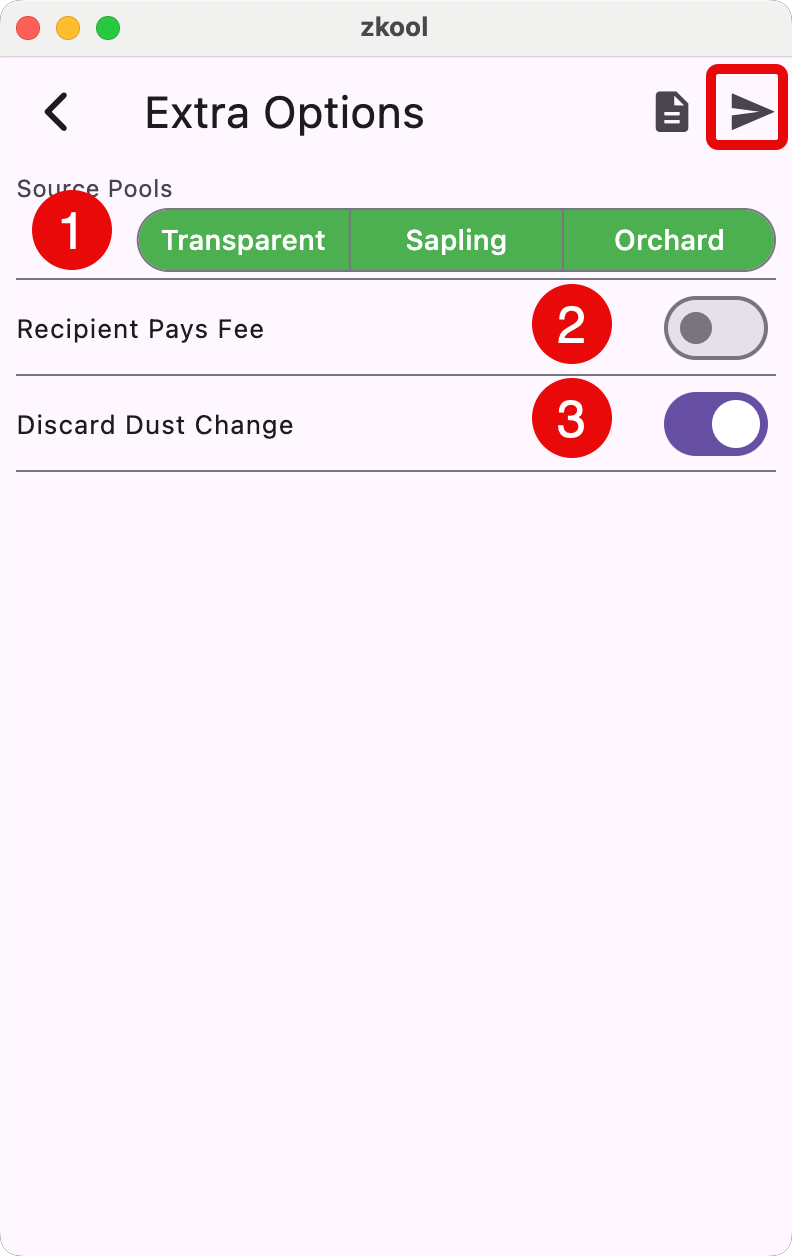Toggle the Transparent source pool

pyautogui.click(x=244, y=240)
